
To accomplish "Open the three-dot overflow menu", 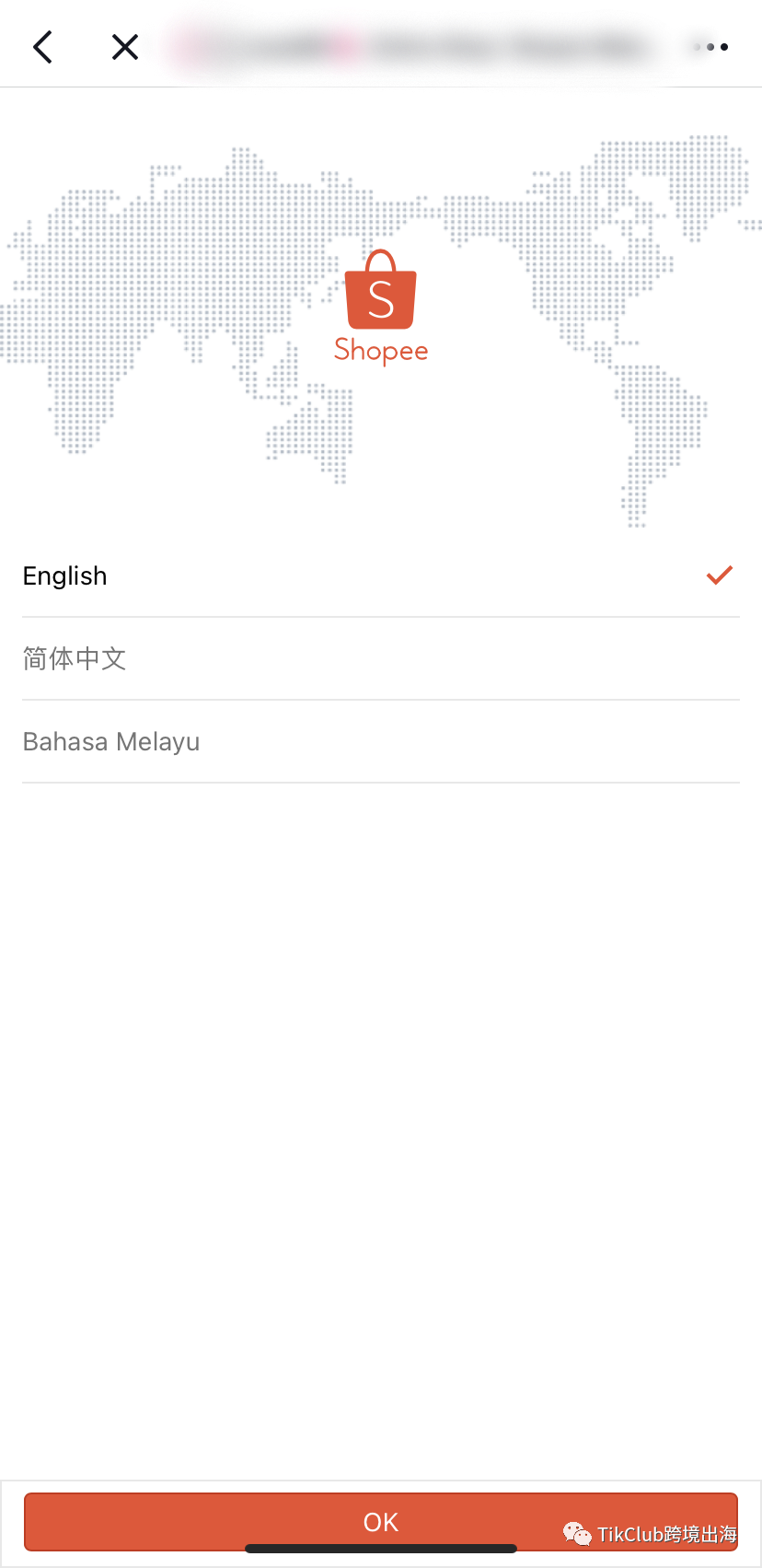I will tap(711, 47).
